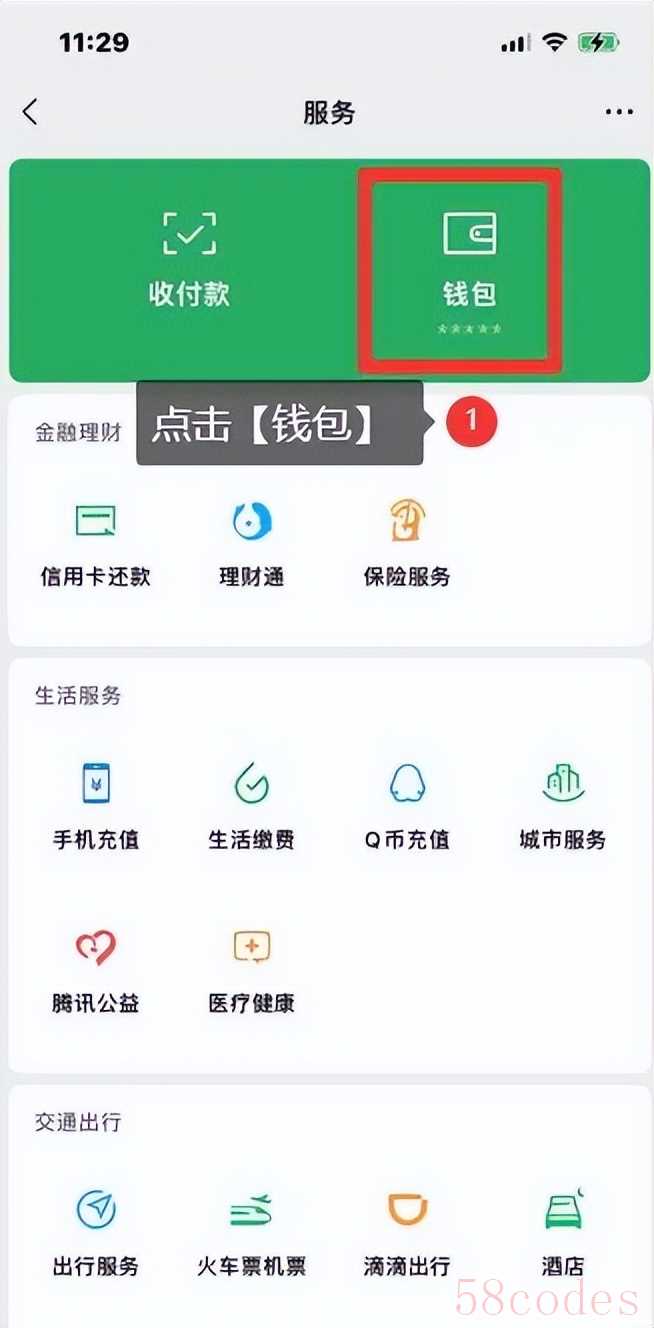Open 城市服务 city services
This screenshot has height=1328, width=654.
563,806
